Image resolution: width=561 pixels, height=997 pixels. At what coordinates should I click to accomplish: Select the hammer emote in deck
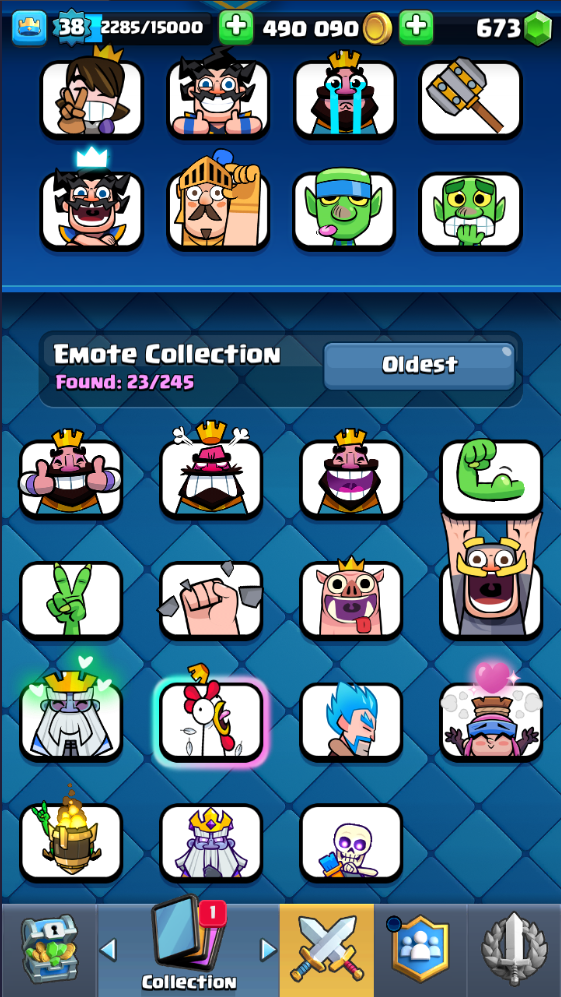tap(471, 97)
